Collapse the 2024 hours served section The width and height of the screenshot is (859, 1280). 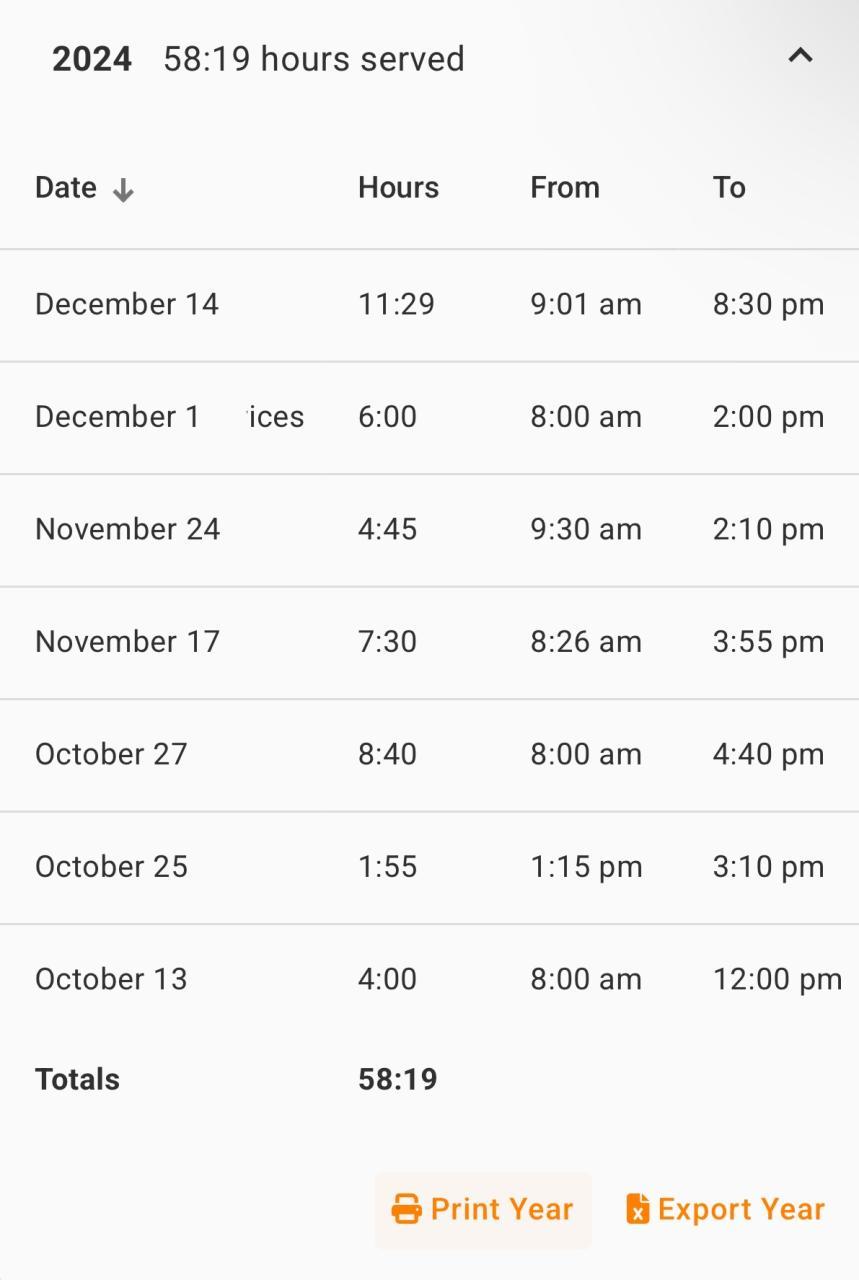800,57
